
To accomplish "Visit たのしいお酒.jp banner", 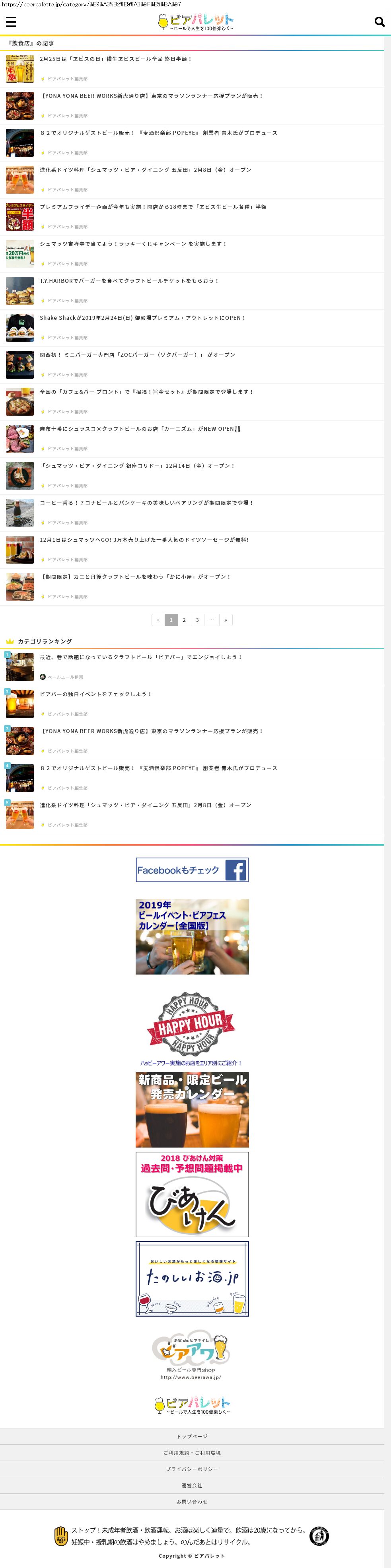I will (x=192, y=1278).
